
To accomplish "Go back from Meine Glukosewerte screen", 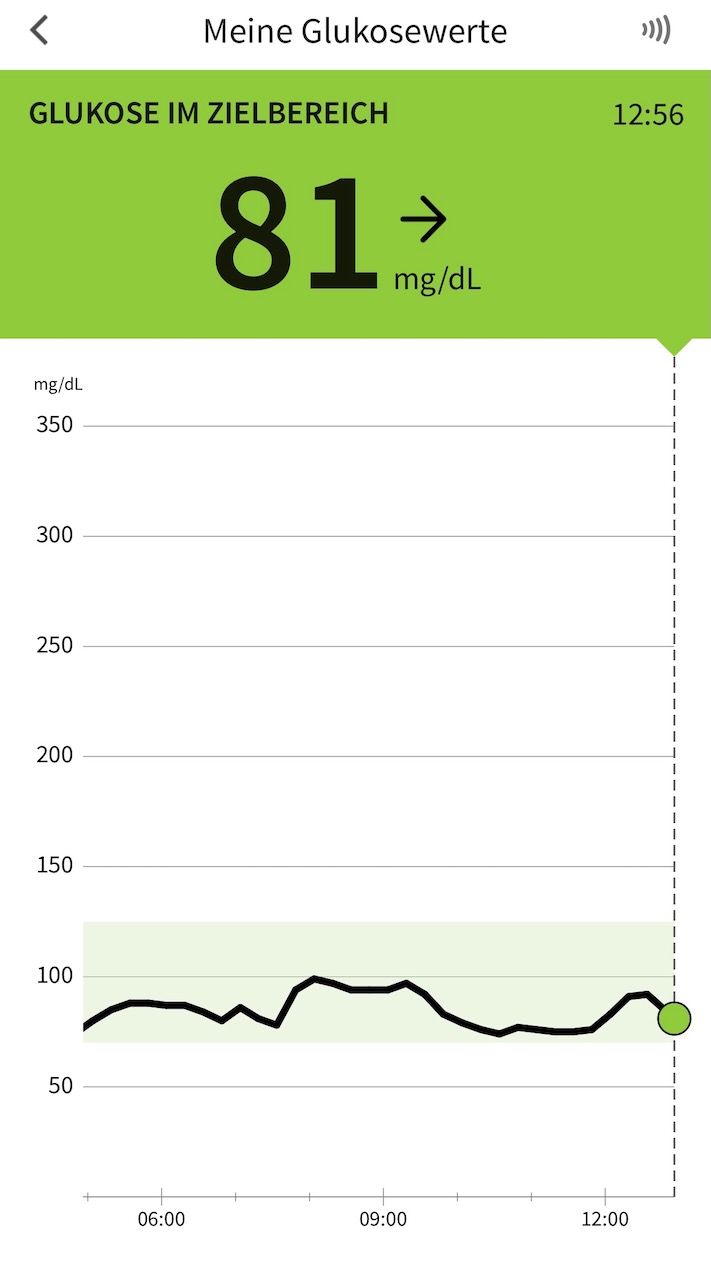I will pyautogui.click(x=39, y=31).
